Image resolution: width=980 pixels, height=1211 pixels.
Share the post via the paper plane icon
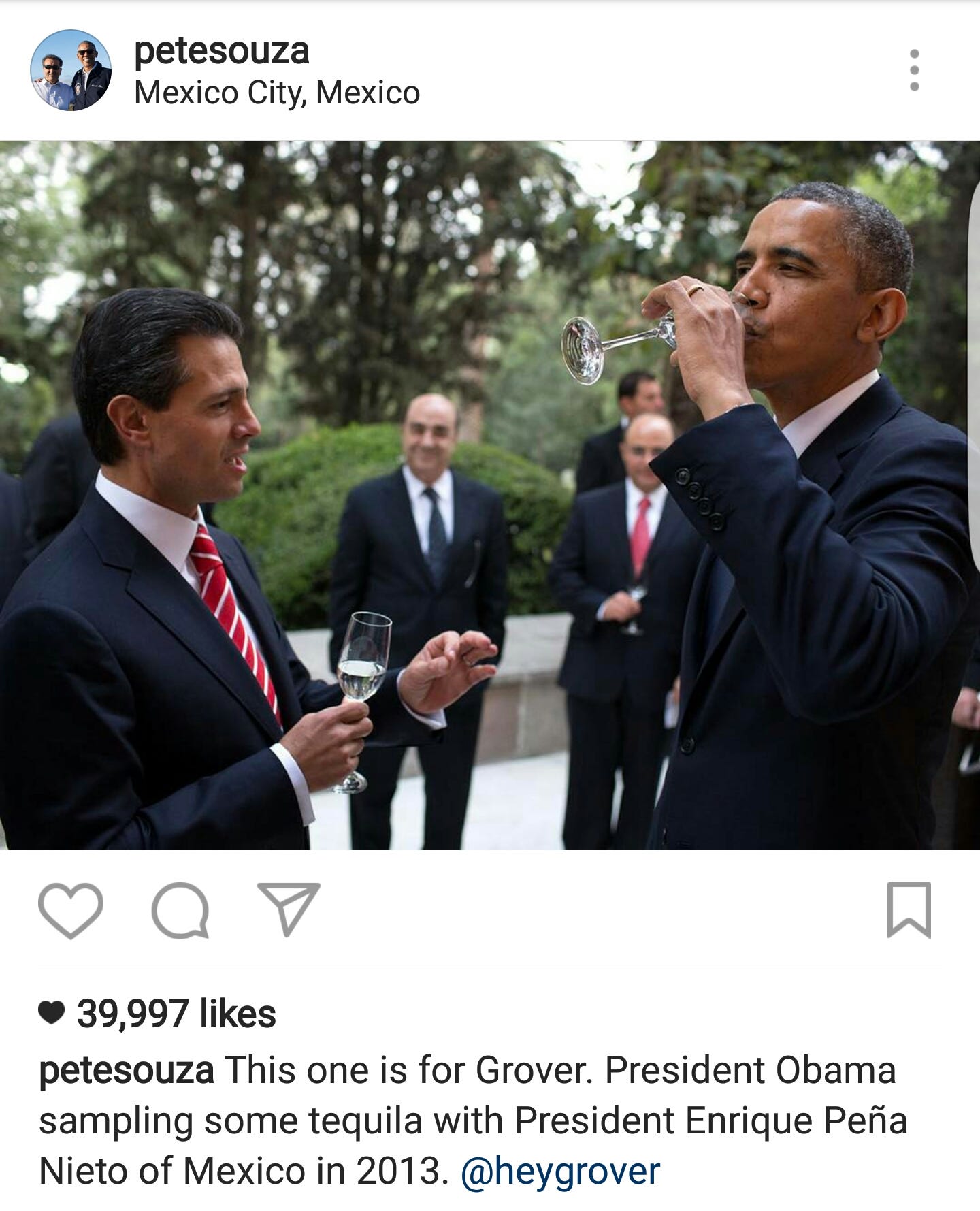(289, 909)
